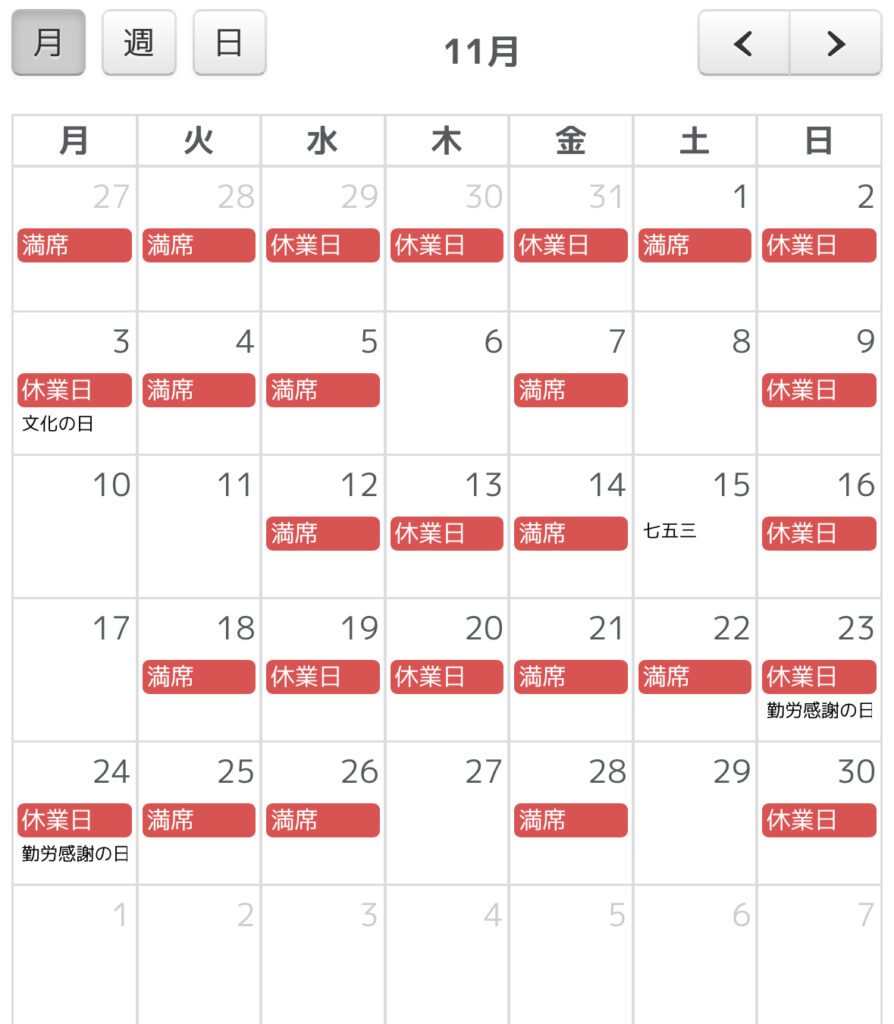Tap the 満席 event on November 1
Screen dimensions: 894x1024
[694, 246]
